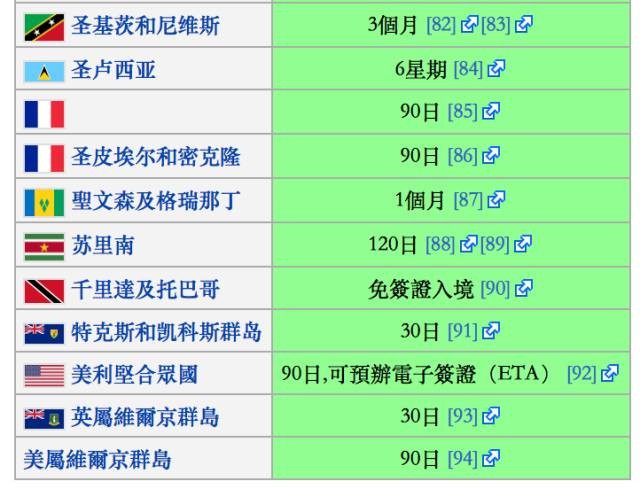Open reference [90] beside 免簽證入境
Image resolution: width=640 pixels, height=489 pixels.
pyautogui.click(x=494, y=289)
